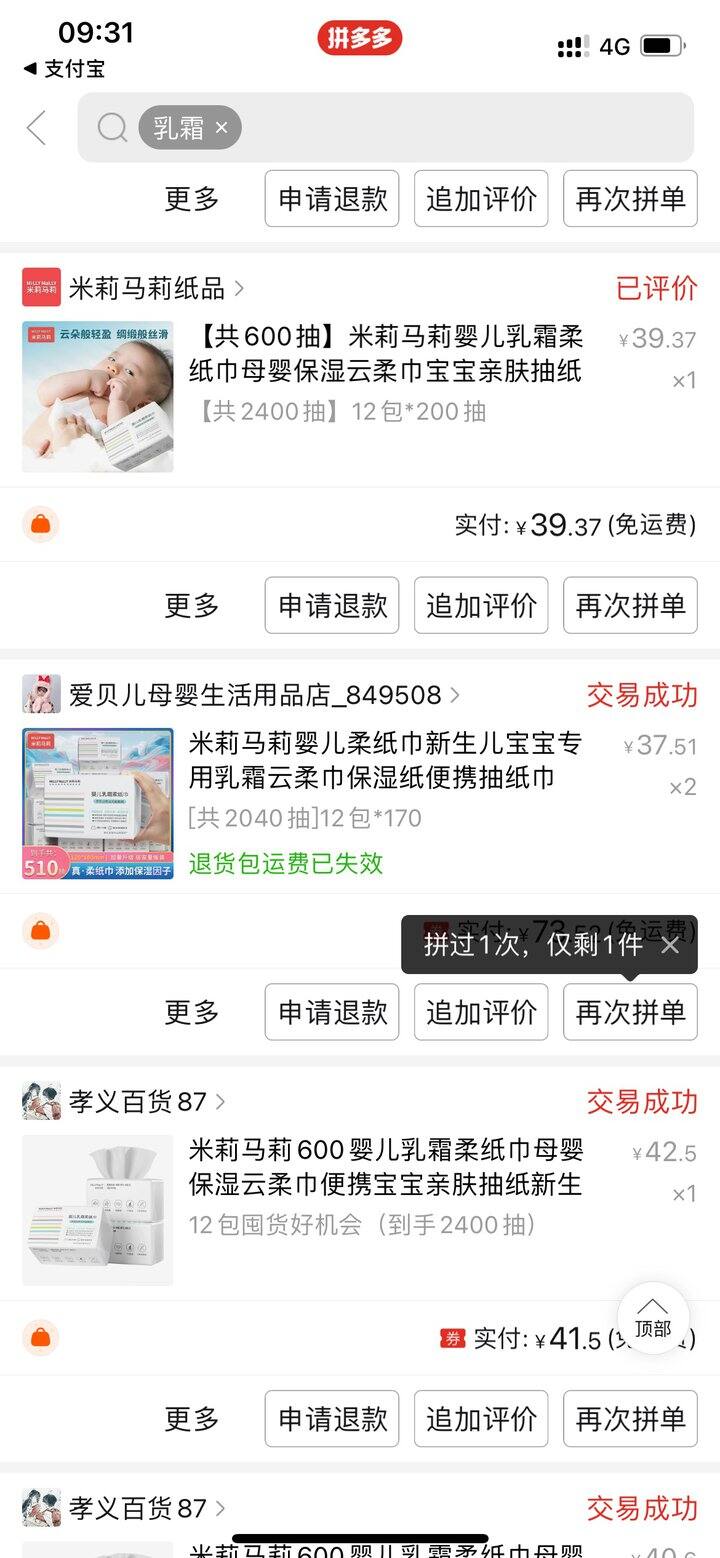Screen dimensions: 720x1558
Task: Open the 共600抽 米莉马莉 tissue order
Action: point(385,353)
